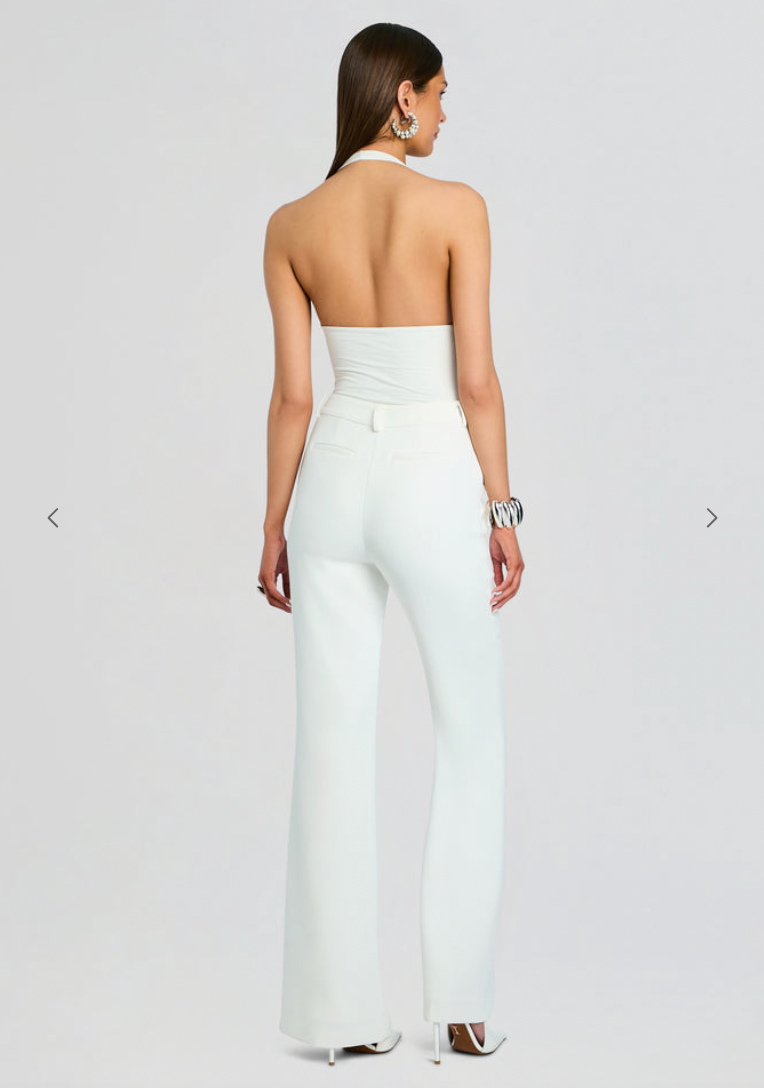The width and height of the screenshot is (764, 1088).
Task: Advance to the next product image
Action: pyautogui.click(x=711, y=518)
